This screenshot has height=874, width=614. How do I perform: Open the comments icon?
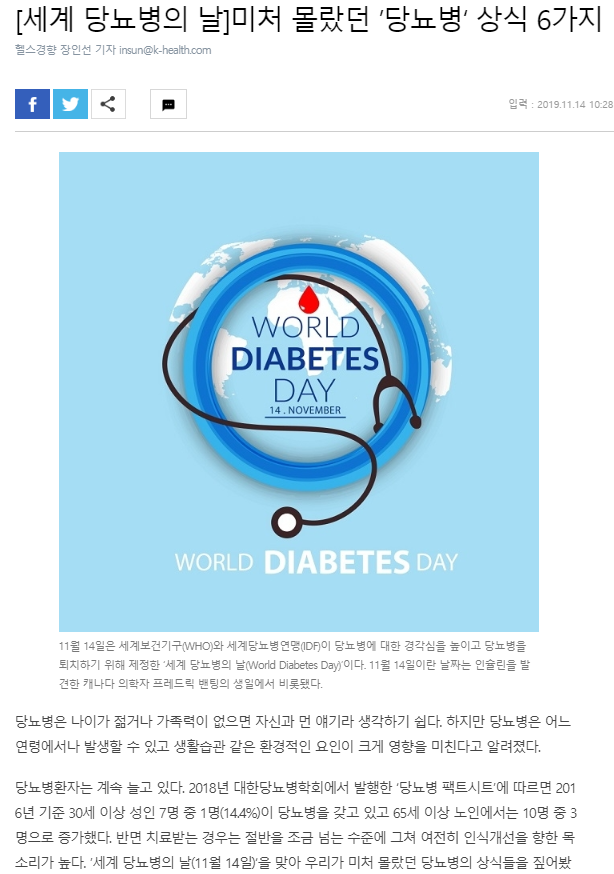[x=168, y=104]
